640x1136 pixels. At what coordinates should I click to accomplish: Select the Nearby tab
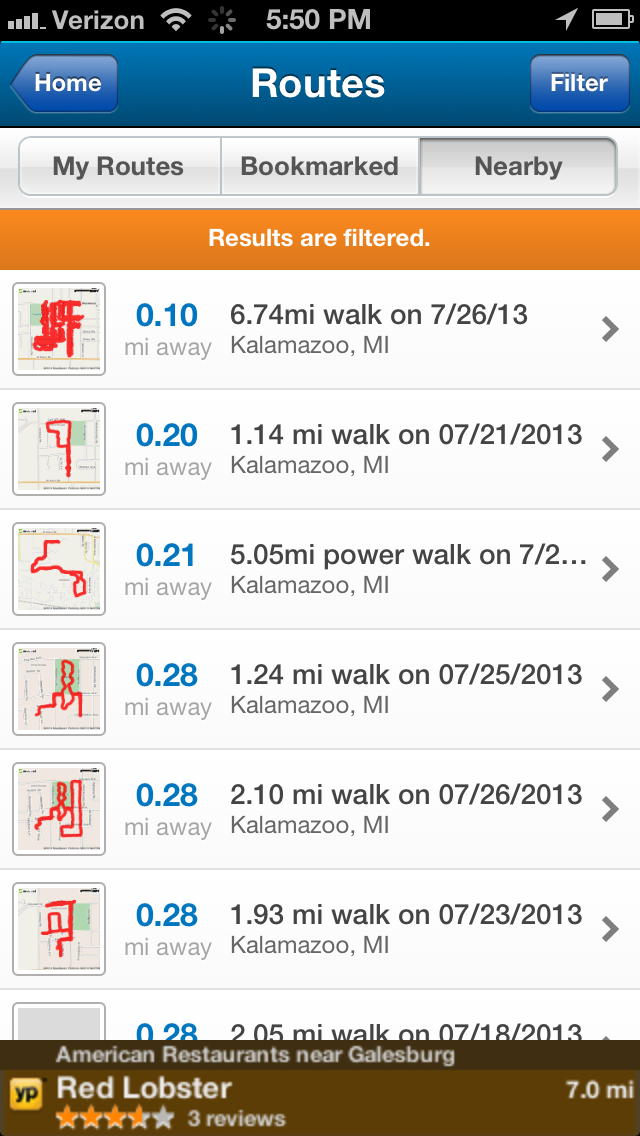[518, 167]
